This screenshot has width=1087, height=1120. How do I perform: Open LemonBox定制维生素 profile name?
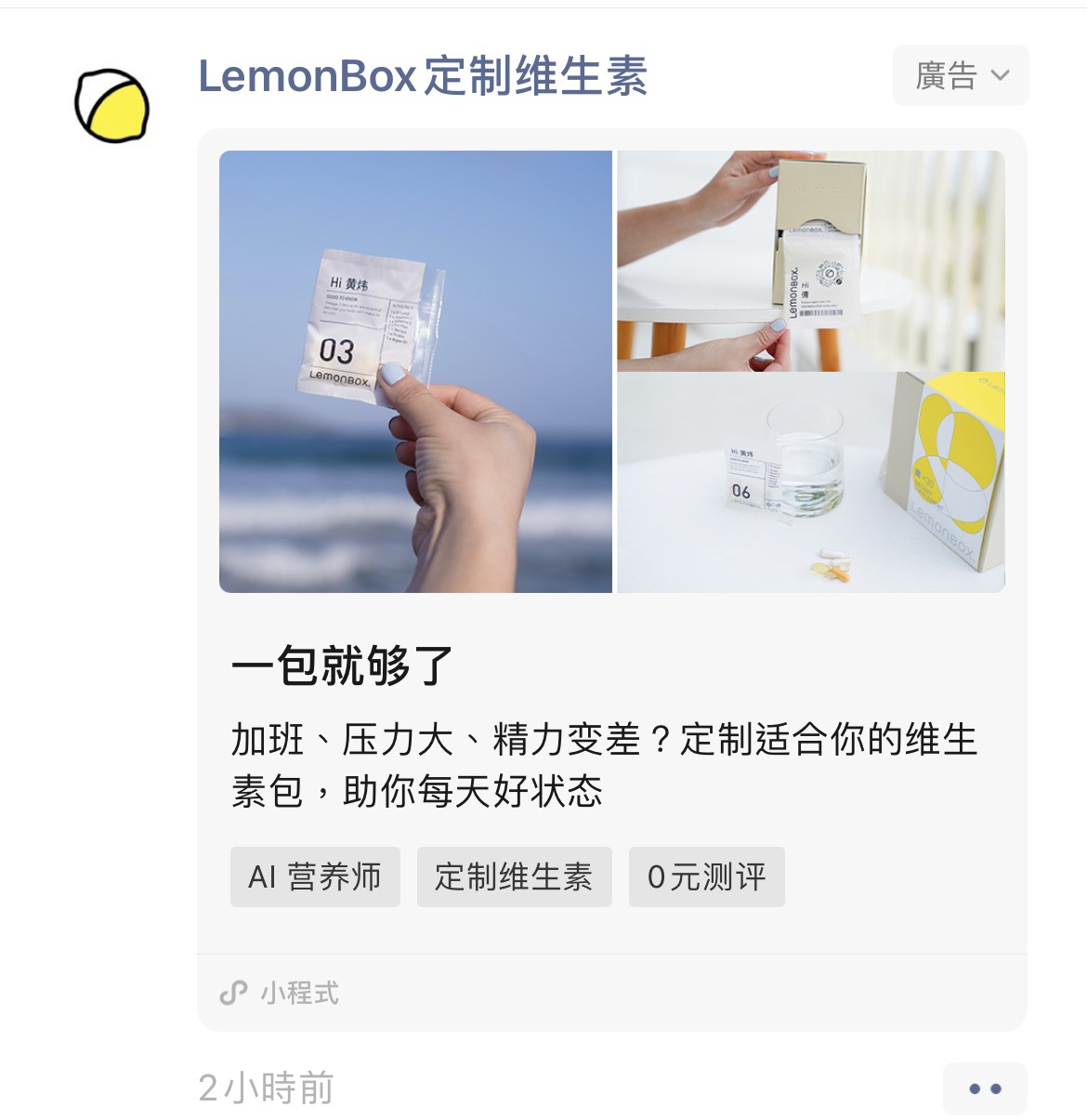423,76
